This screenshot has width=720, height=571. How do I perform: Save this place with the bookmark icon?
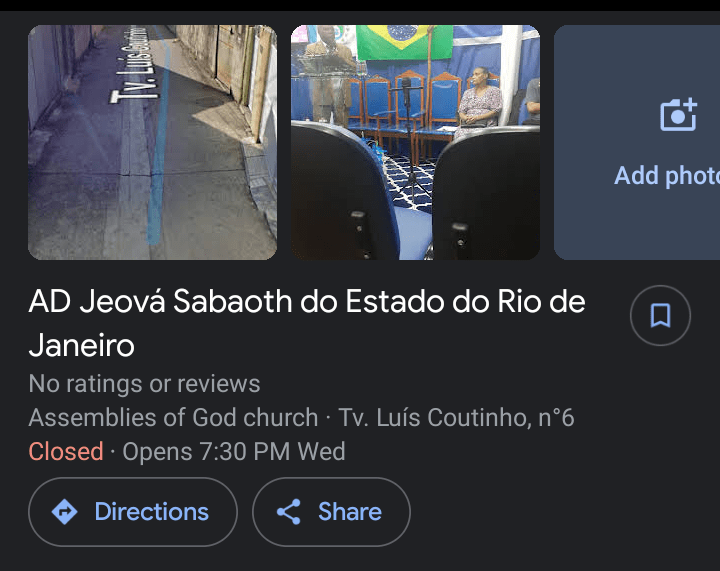click(x=660, y=316)
